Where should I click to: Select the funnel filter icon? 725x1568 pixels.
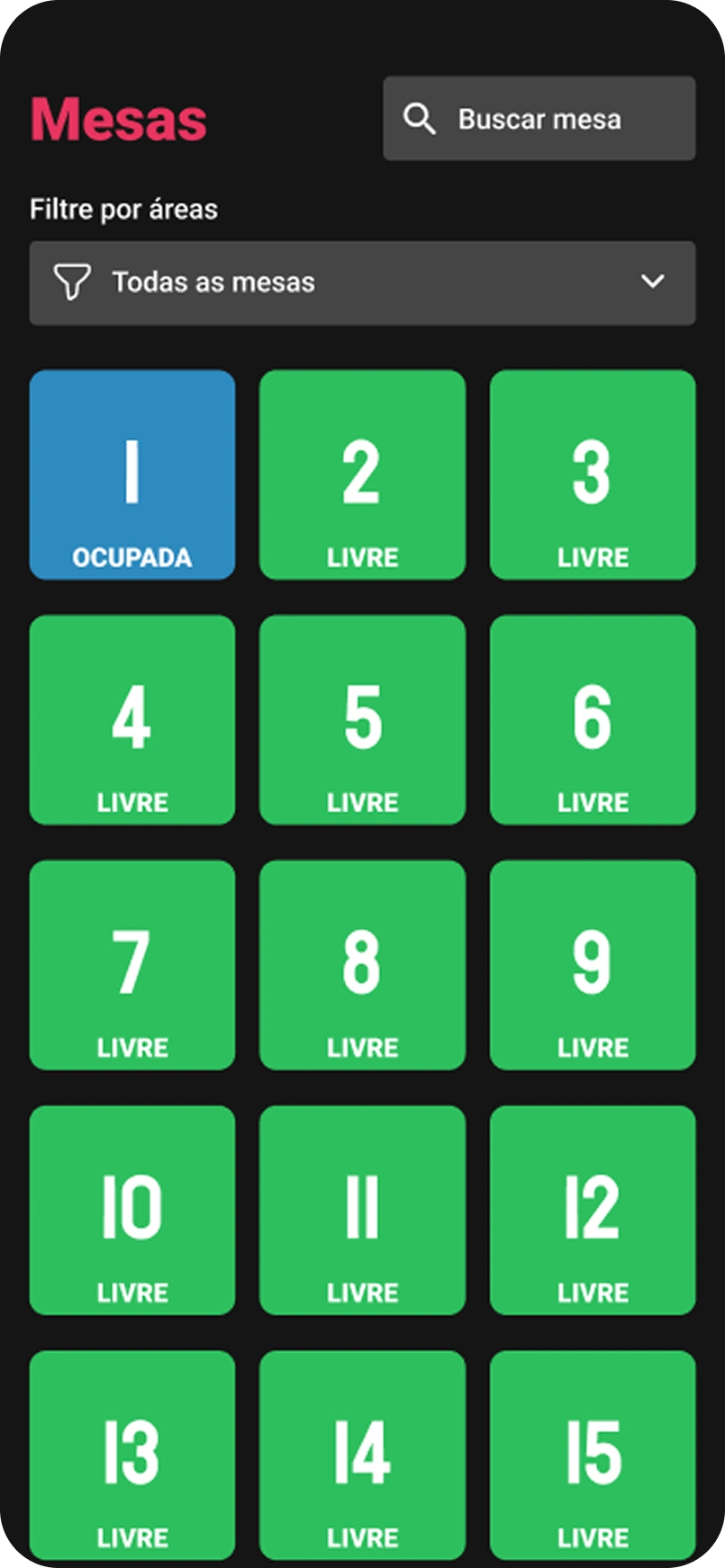coord(72,282)
